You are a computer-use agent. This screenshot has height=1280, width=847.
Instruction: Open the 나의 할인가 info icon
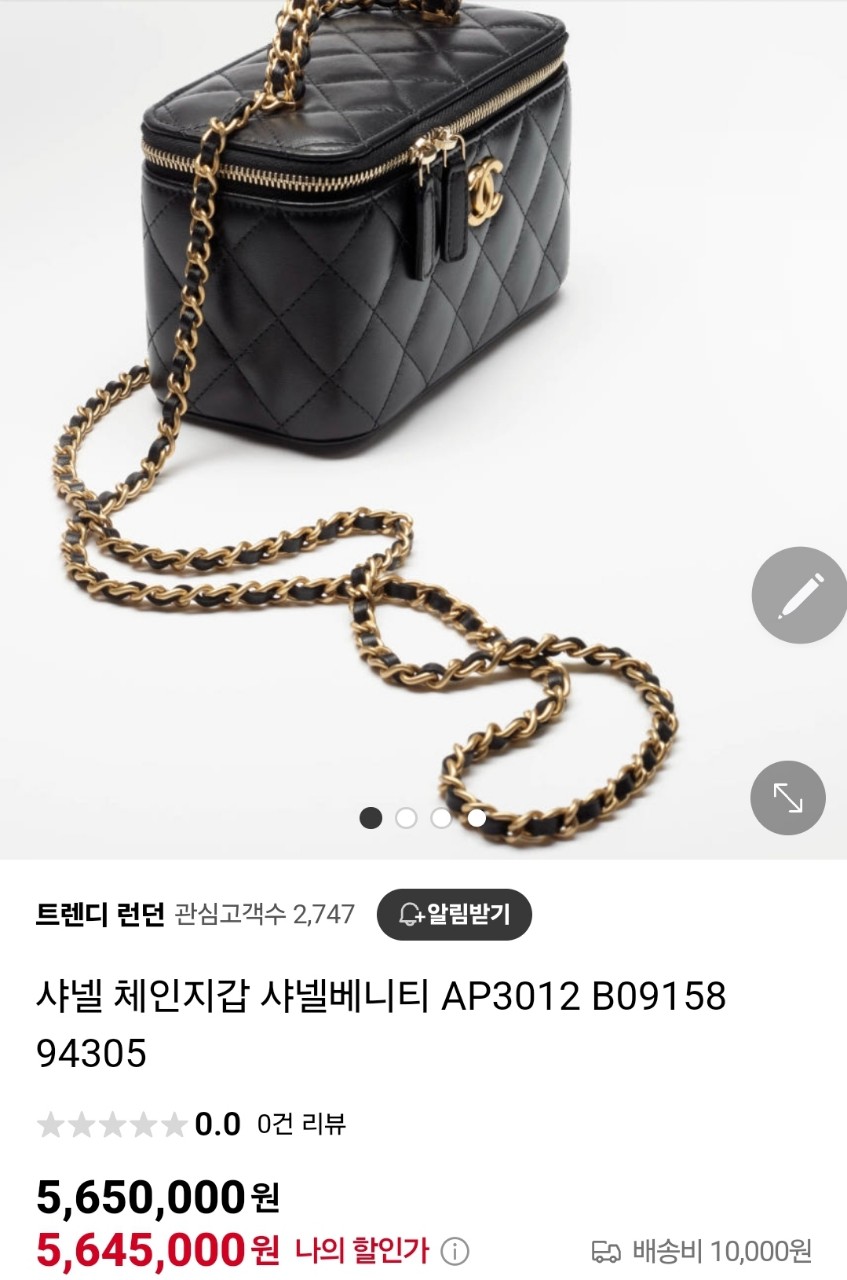coord(455,1251)
